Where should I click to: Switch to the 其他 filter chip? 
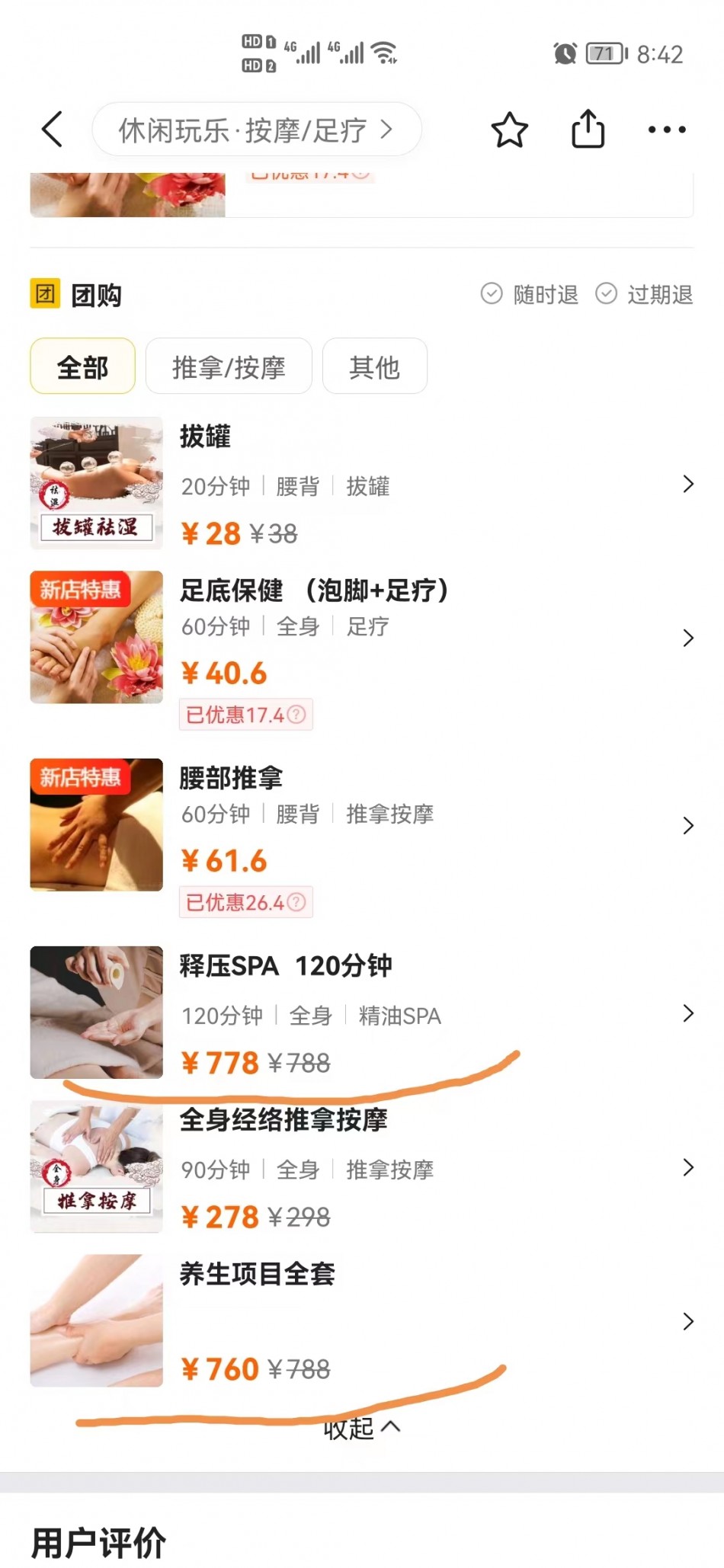(374, 367)
